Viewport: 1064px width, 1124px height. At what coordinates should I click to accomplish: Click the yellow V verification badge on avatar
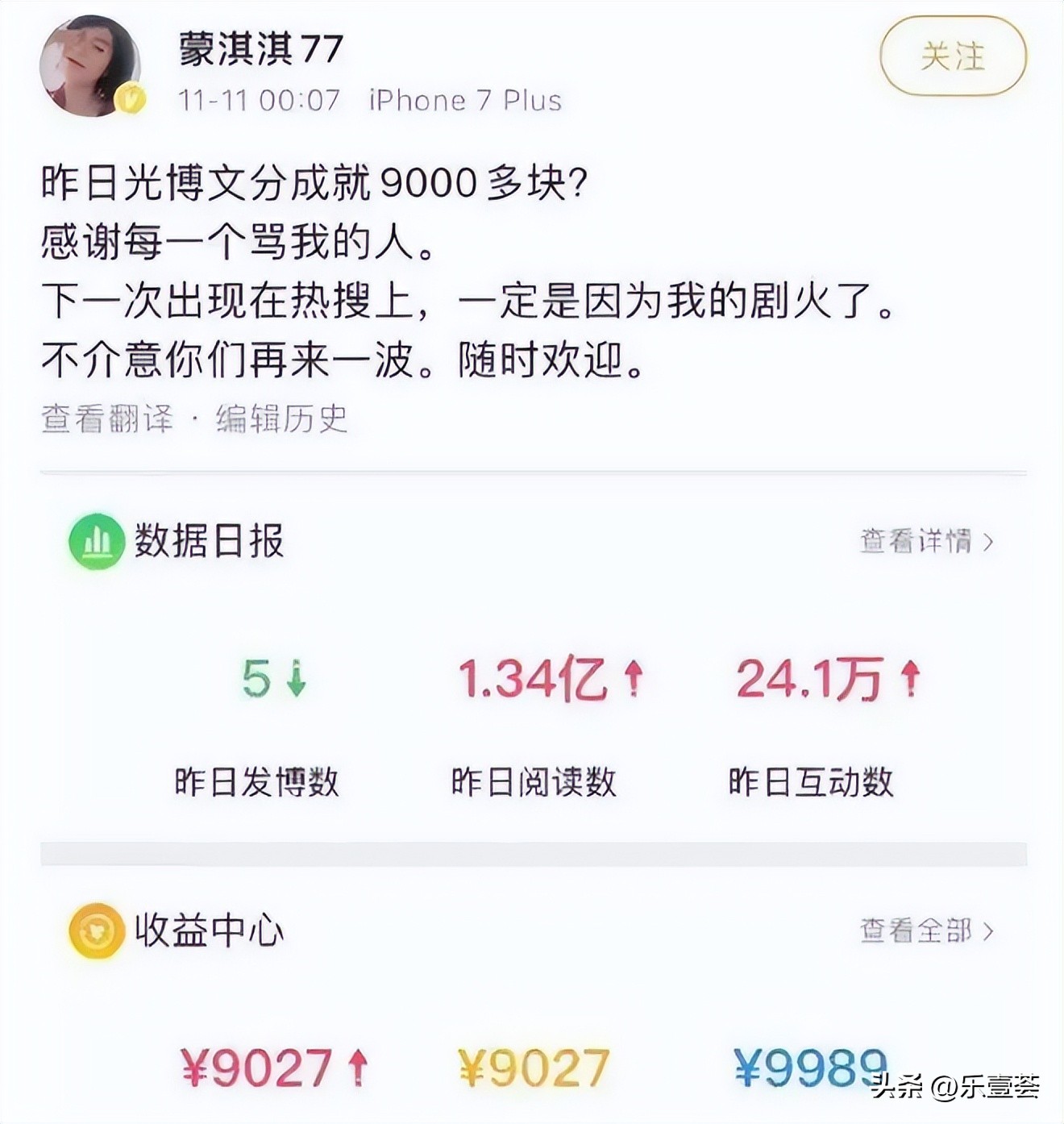click(x=129, y=97)
